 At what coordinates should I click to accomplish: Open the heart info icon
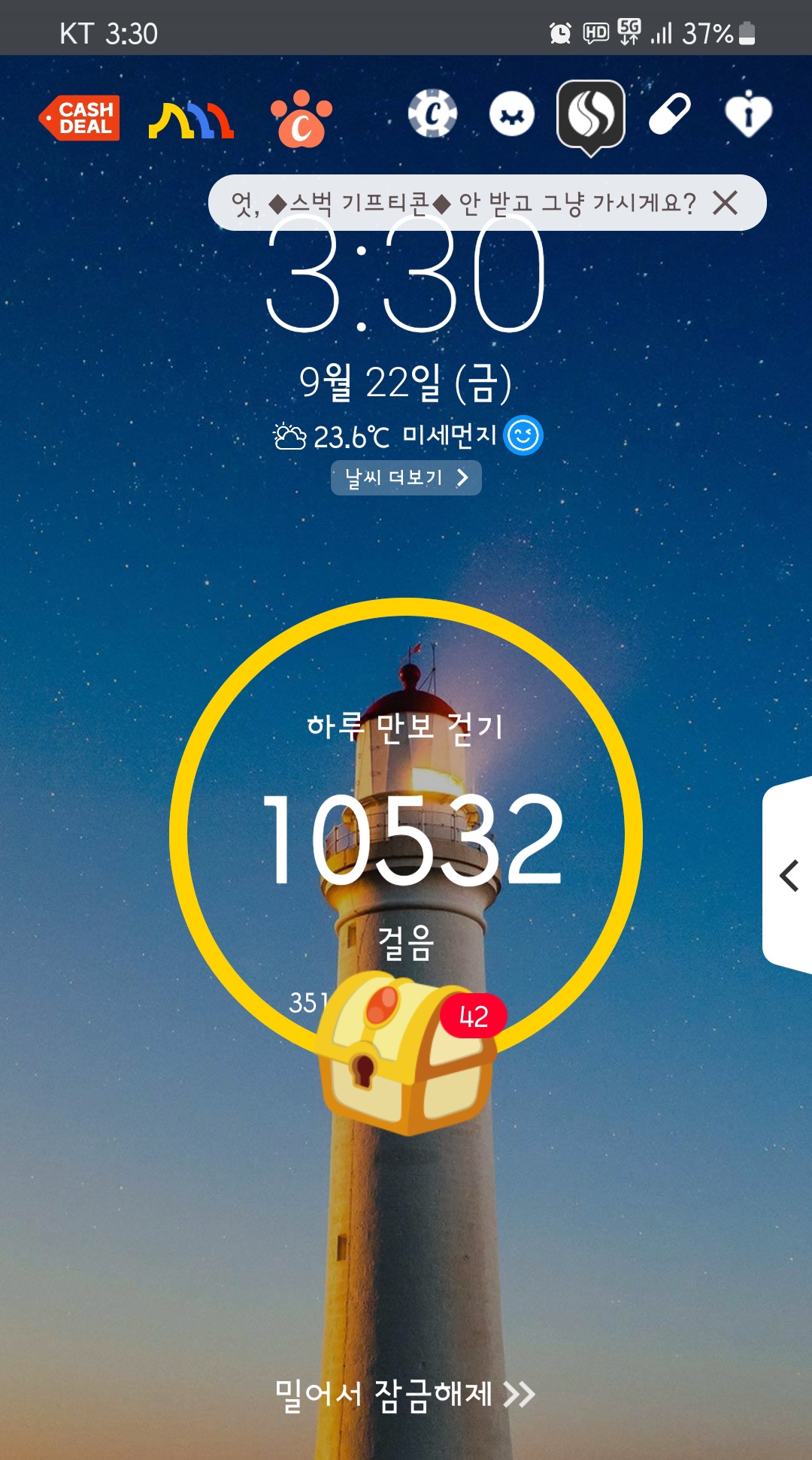coord(748,114)
